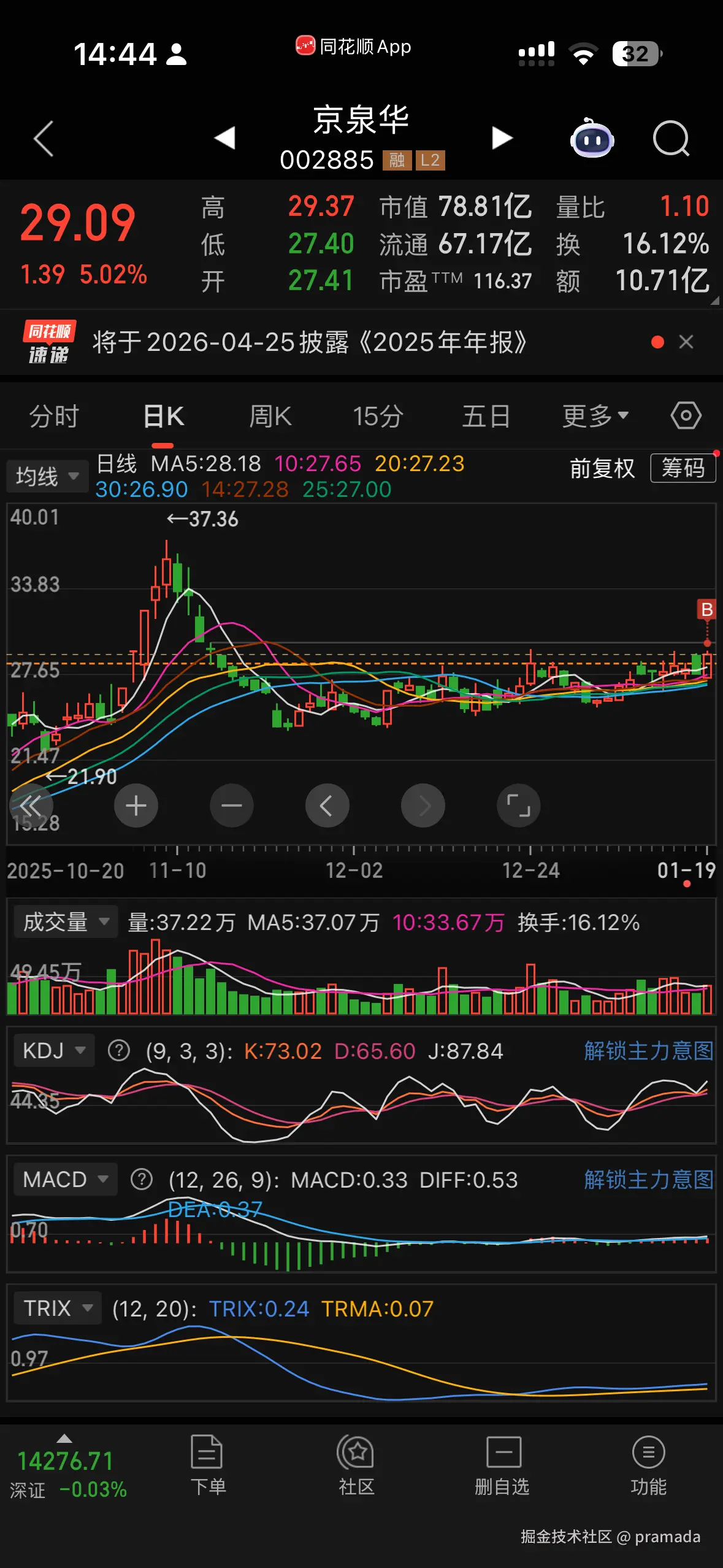
Task: Open the search icon
Action: [x=670, y=139]
